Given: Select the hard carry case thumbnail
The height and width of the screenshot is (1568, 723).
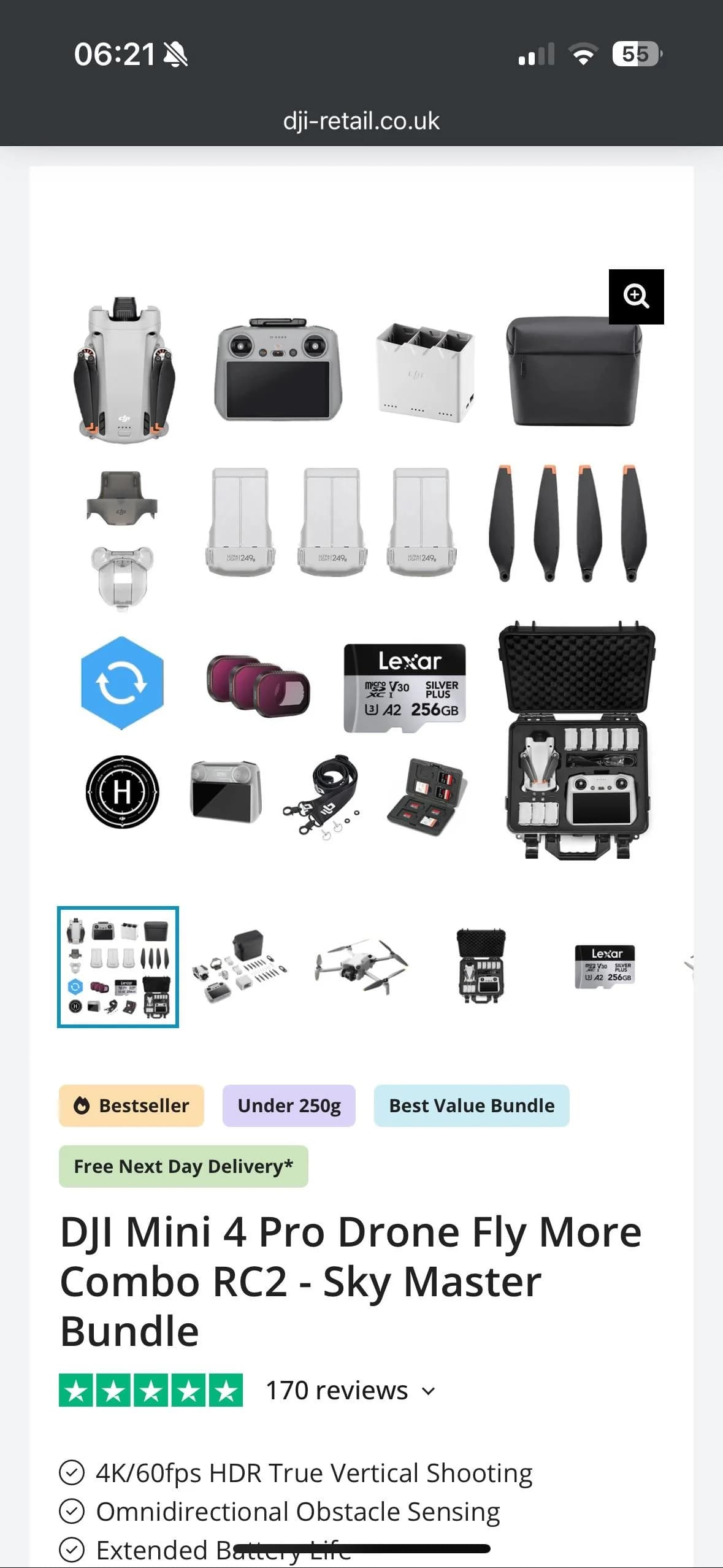Looking at the screenshot, I should tap(482, 967).
